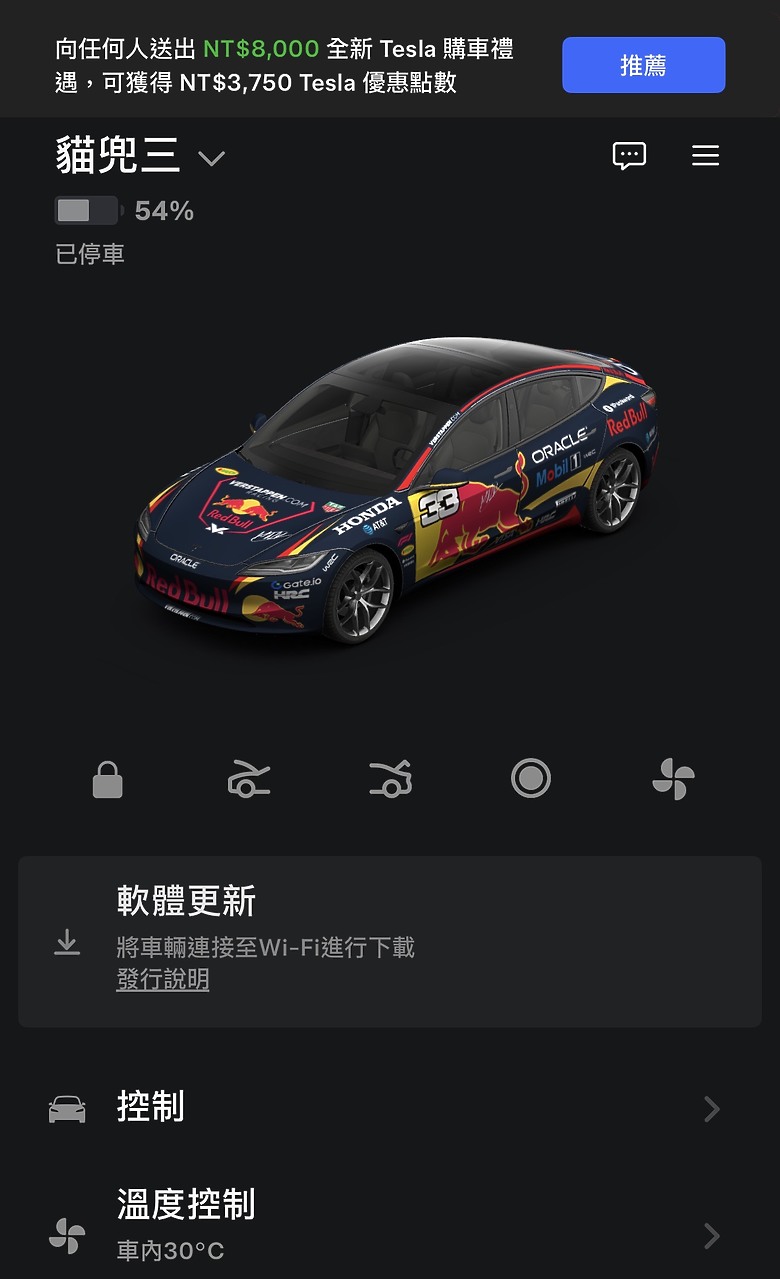Open 控制 using the car icon
Image resolution: width=780 pixels, height=1279 pixels.
pos(66,1109)
